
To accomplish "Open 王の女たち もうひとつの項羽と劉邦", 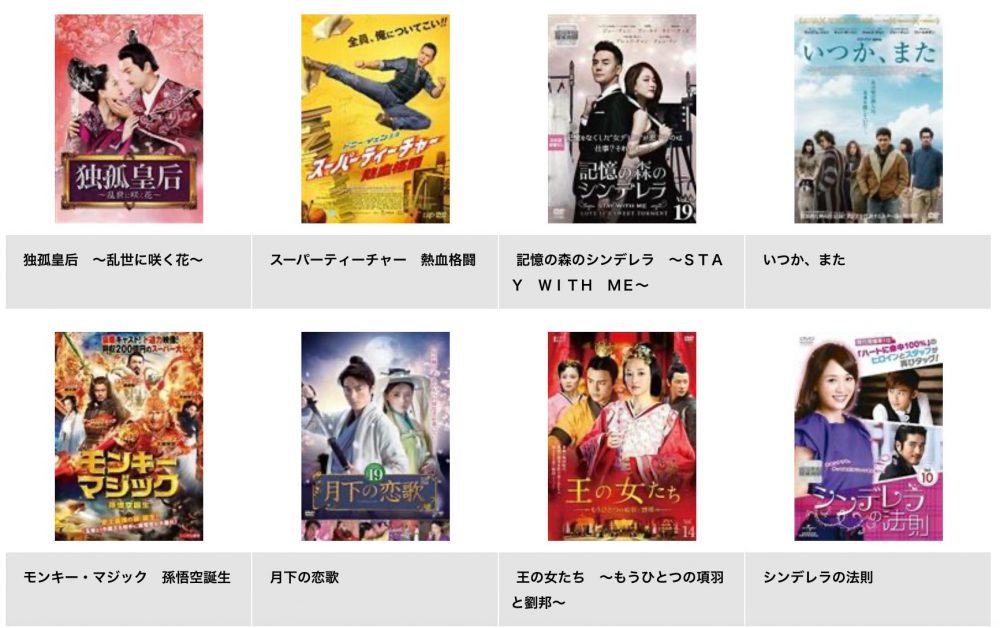I will click(x=621, y=436).
